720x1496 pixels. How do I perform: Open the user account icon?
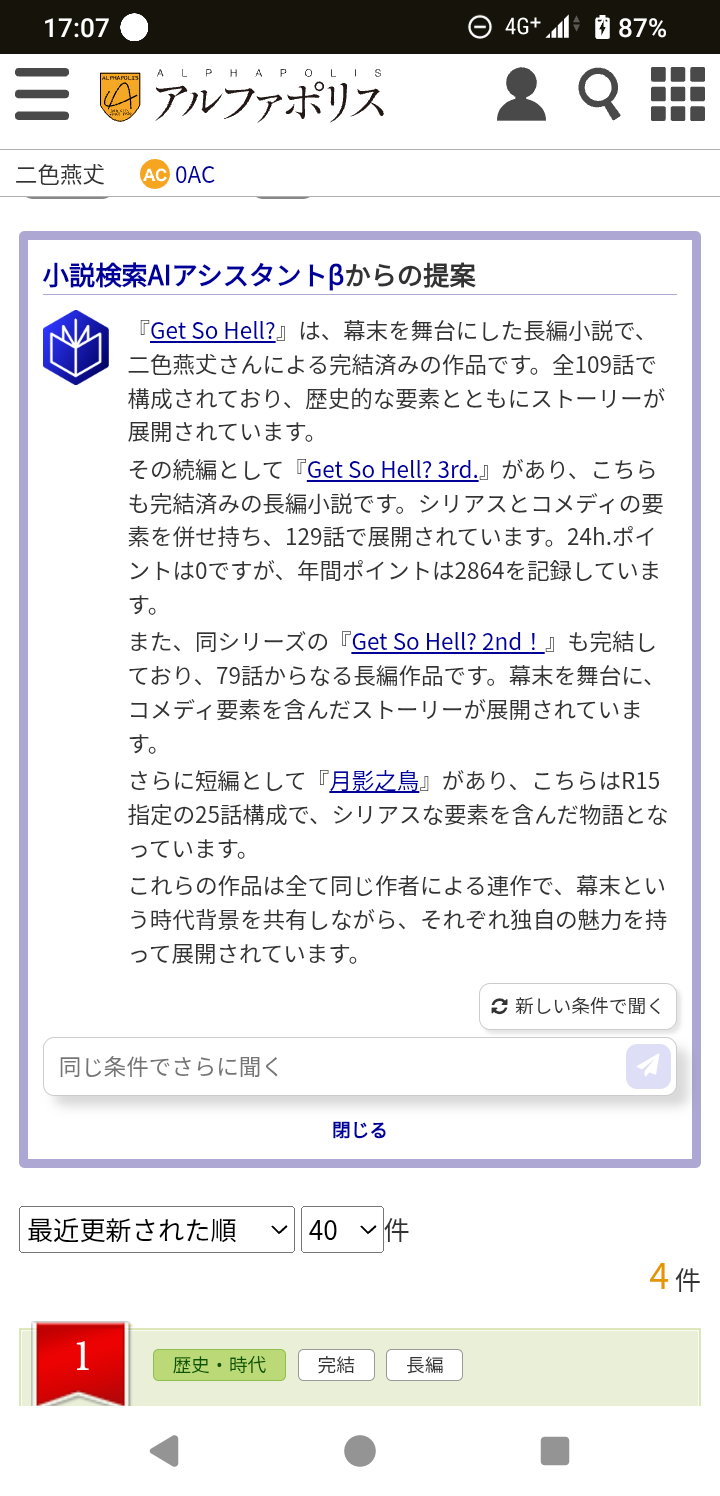(x=521, y=96)
